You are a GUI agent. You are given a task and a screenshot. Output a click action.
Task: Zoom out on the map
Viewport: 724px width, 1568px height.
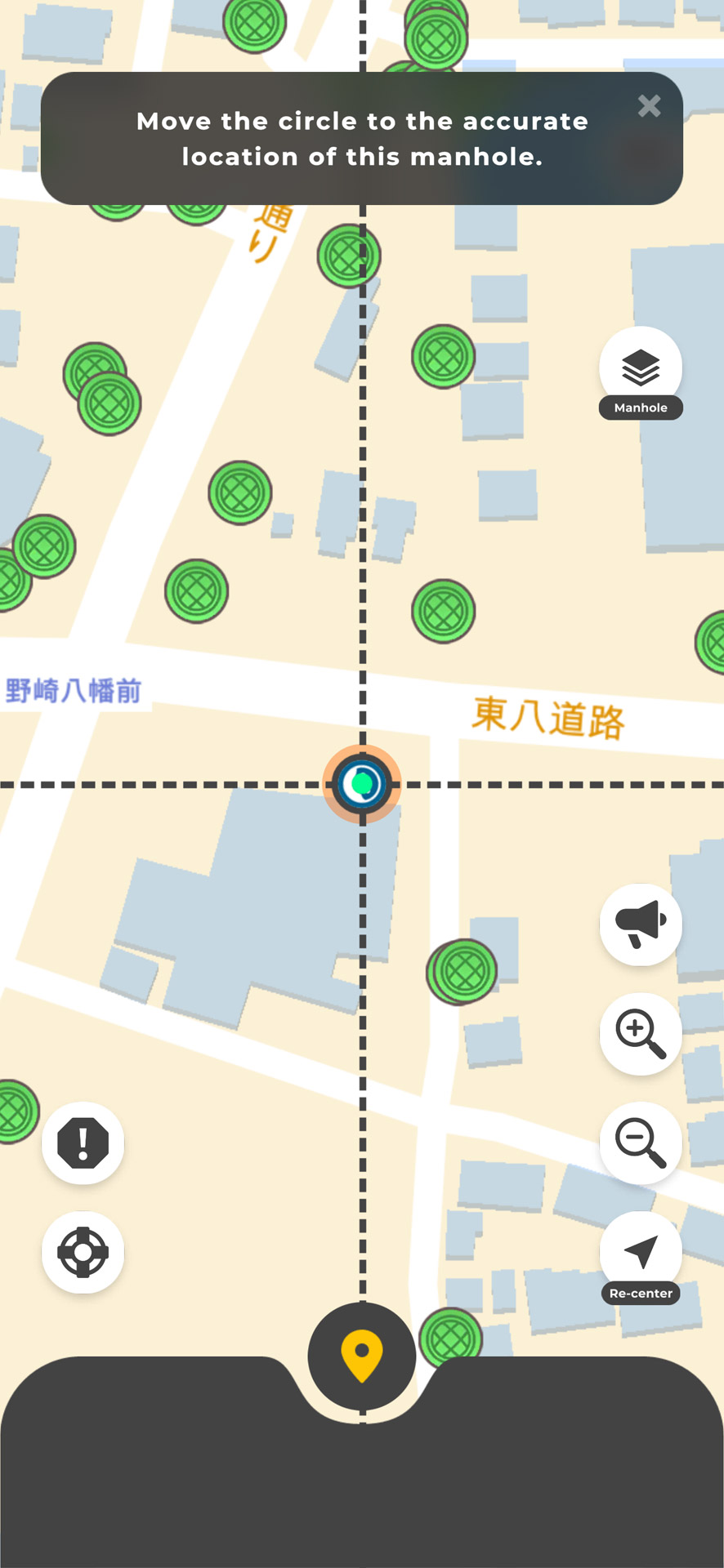641,1143
